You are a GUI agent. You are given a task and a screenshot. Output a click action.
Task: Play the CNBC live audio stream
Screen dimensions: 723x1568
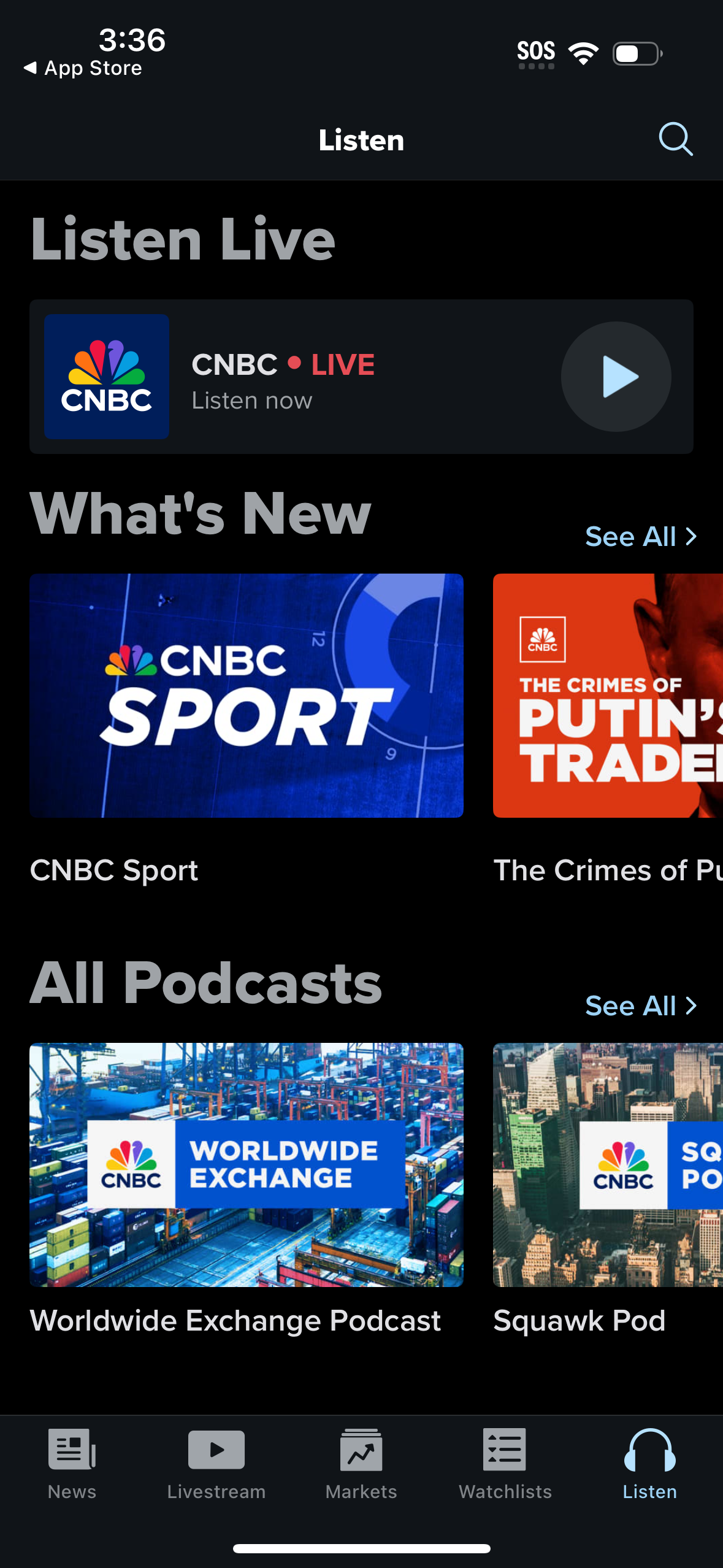pos(616,377)
